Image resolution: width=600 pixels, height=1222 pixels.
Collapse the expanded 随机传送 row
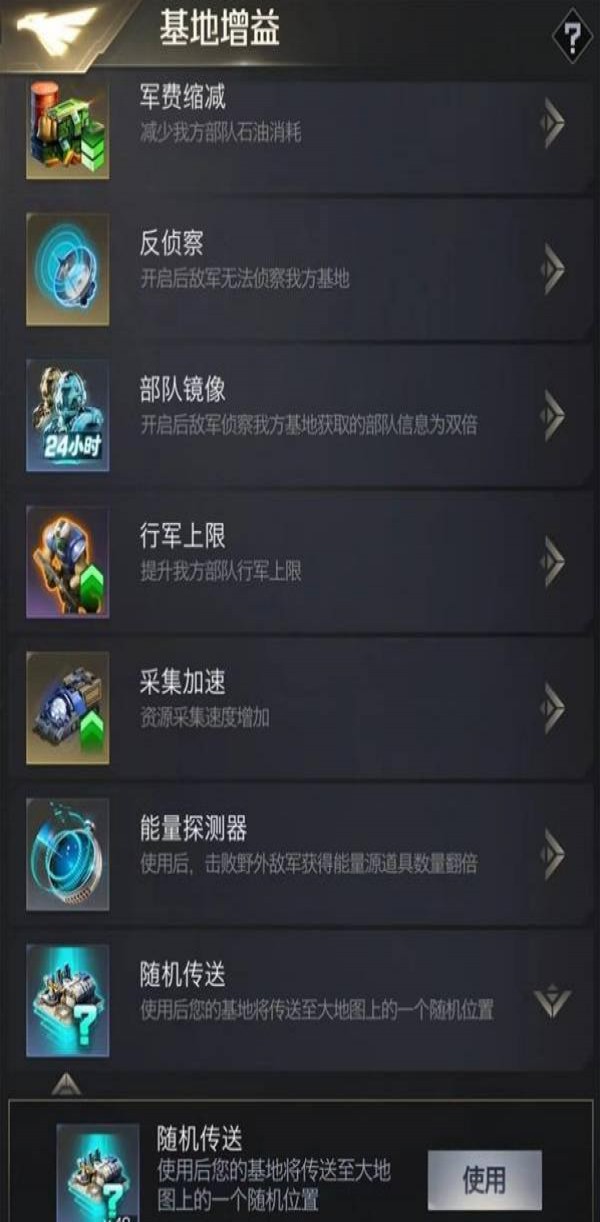(552, 1000)
